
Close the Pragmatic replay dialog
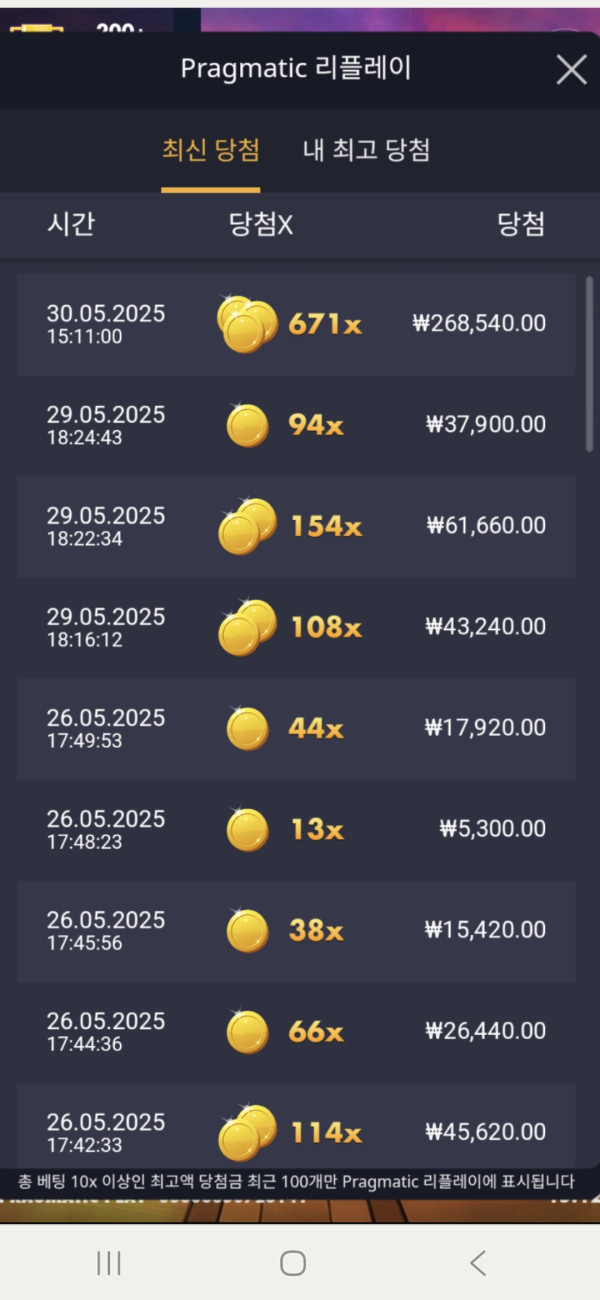point(571,69)
